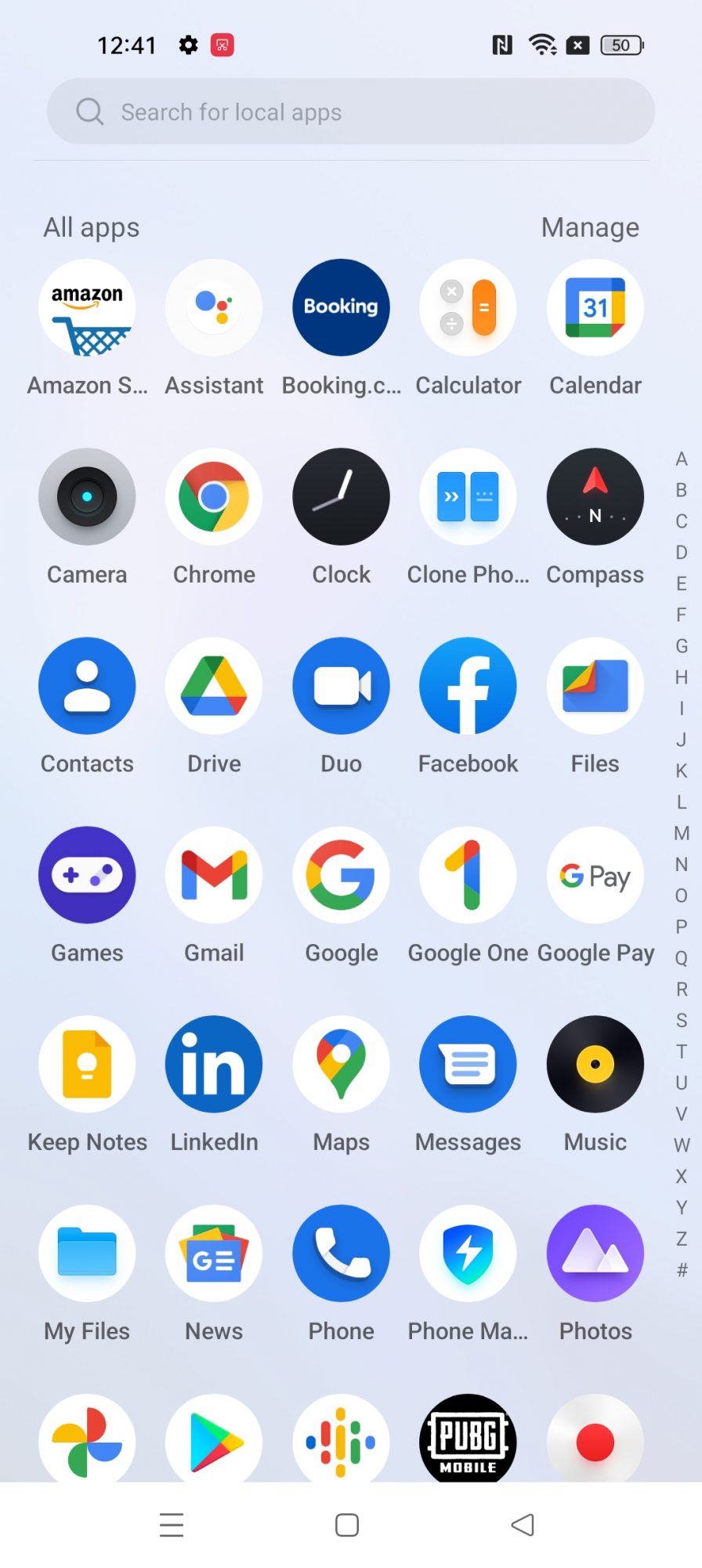This screenshot has height=1568, width=702.
Task: Open Gmail
Action: [x=214, y=875]
